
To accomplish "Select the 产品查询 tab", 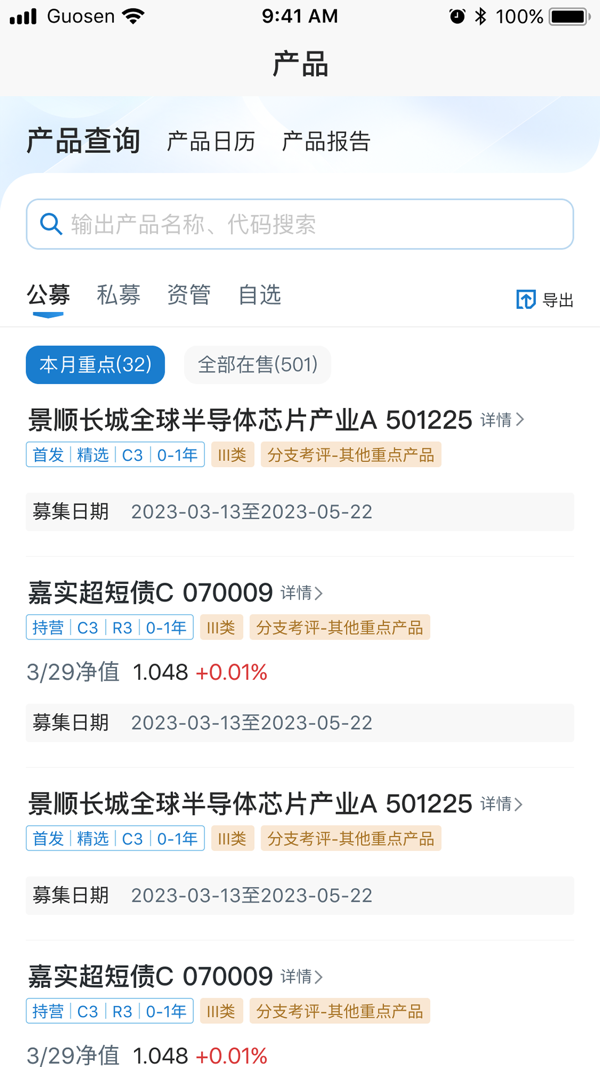I will tap(83, 142).
